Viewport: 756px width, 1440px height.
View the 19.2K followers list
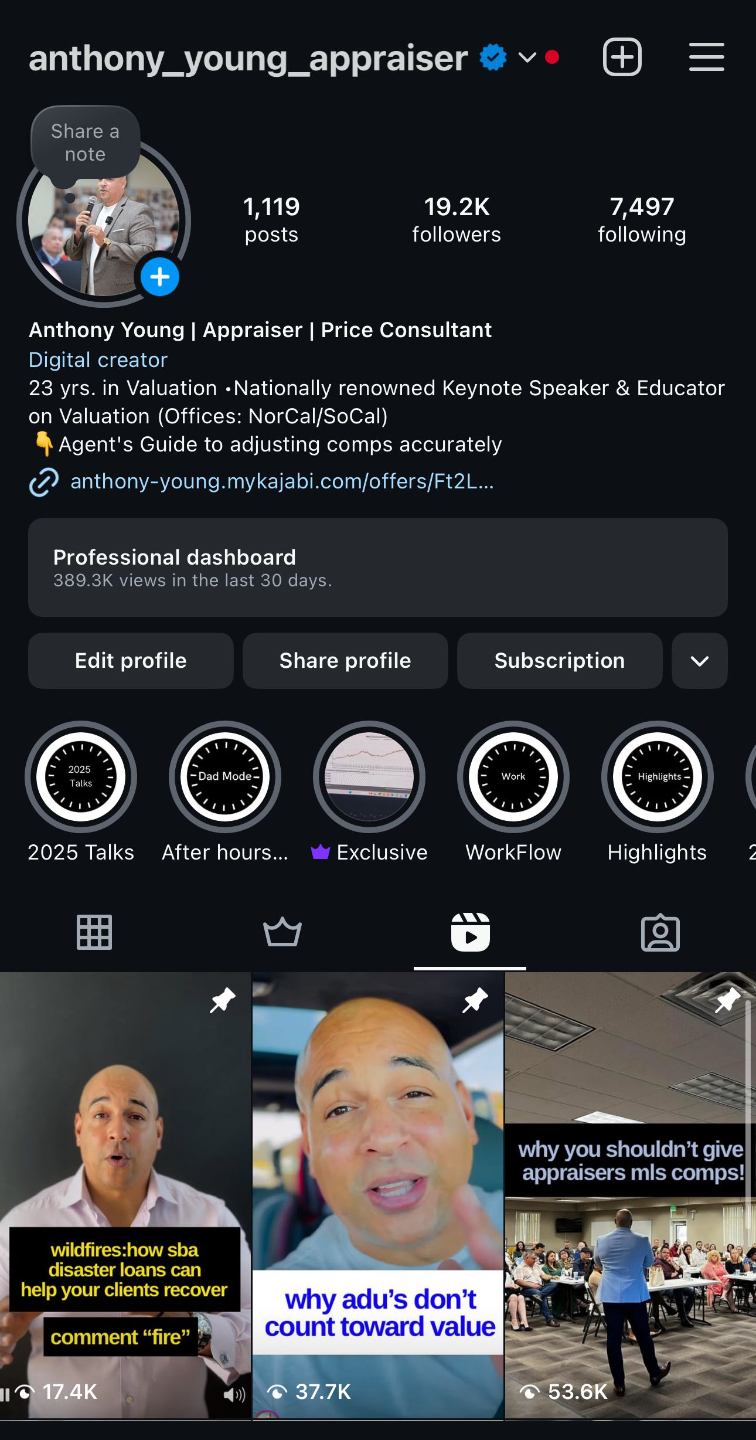coord(456,220)
